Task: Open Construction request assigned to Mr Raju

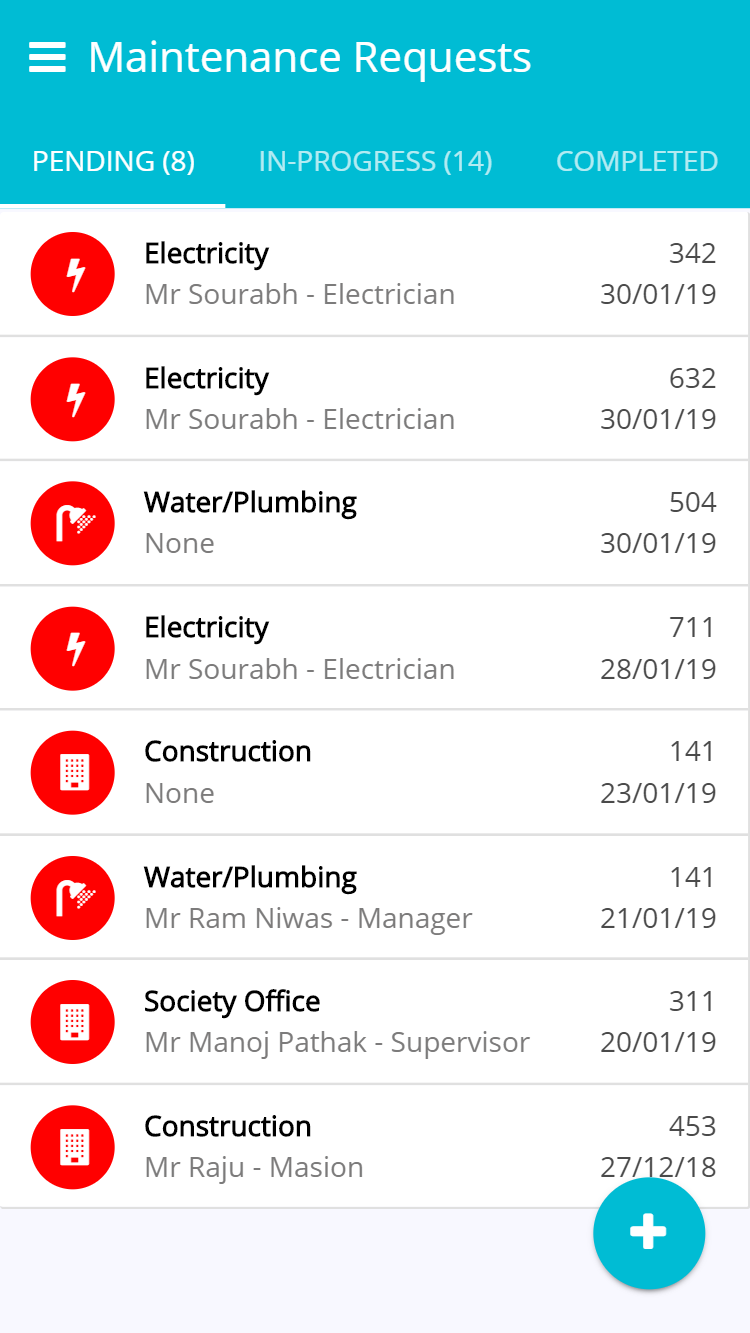Action: 374,1146
